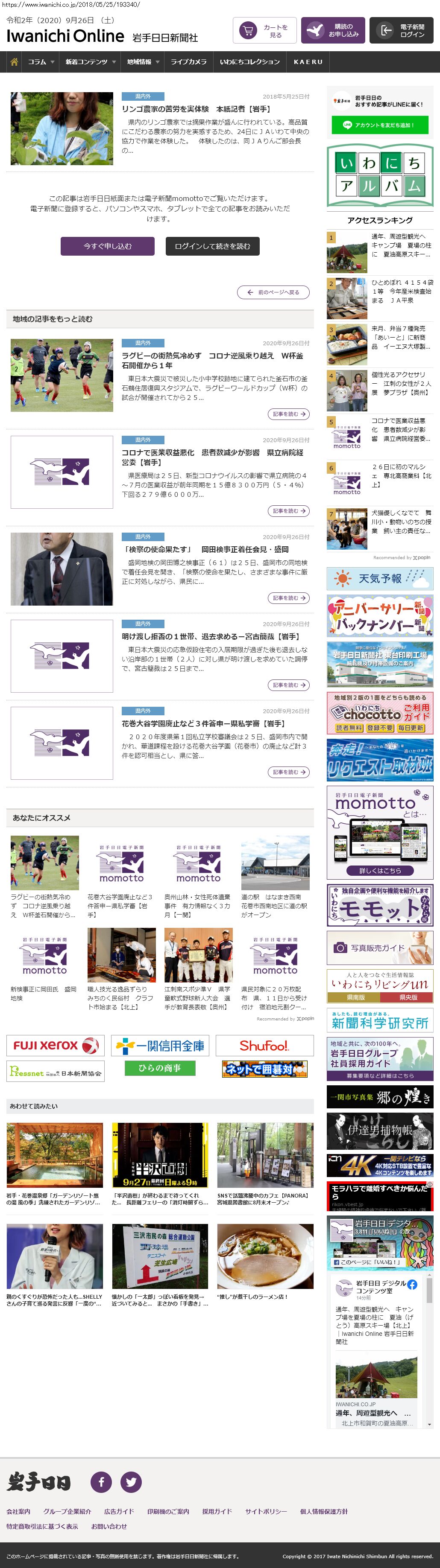Open the Twitter icon in footer

(x=131, y=1481)
